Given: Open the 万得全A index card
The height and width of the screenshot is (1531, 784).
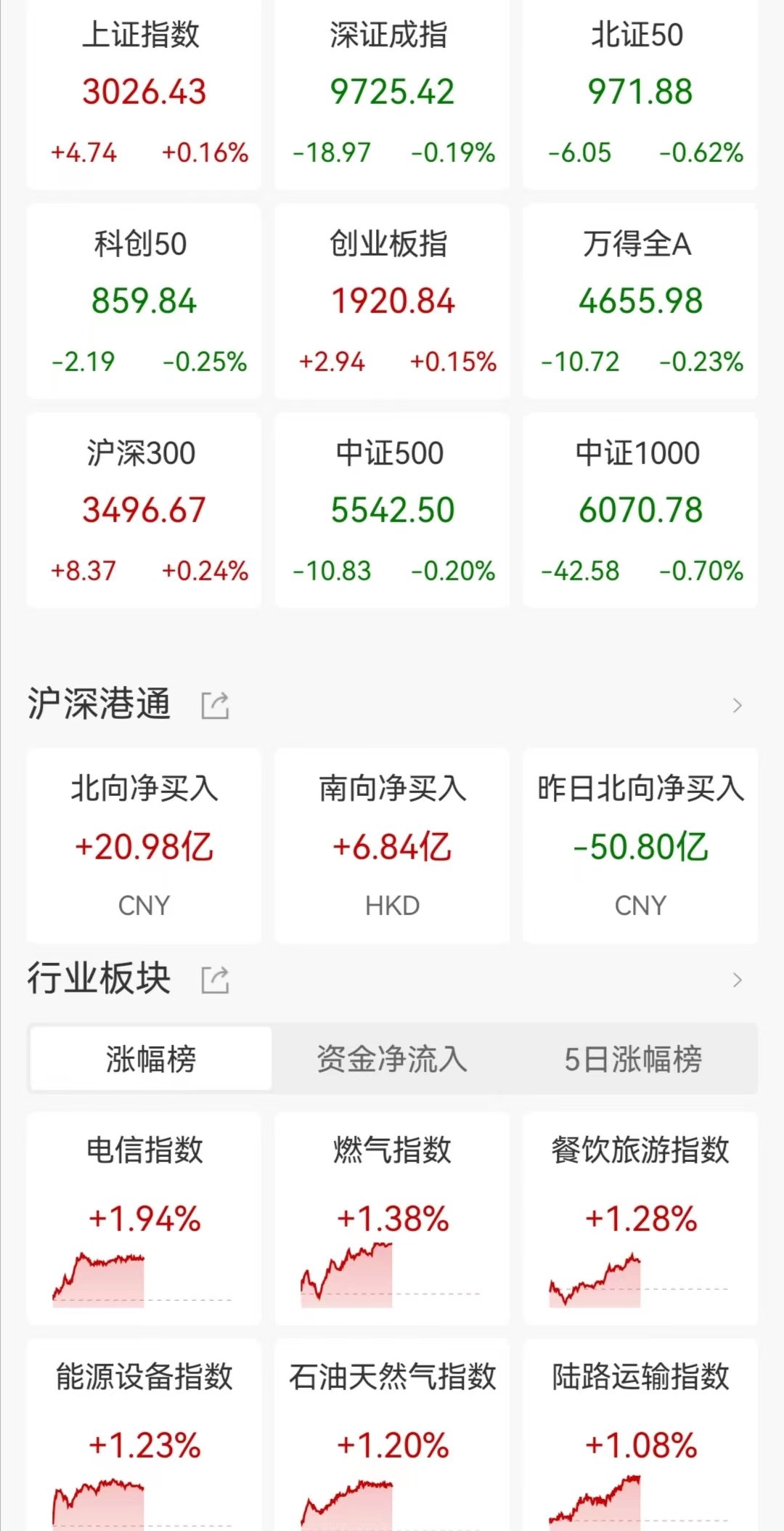Looking at the screenshot, I should pyautogui.click(x=640, y=301).
